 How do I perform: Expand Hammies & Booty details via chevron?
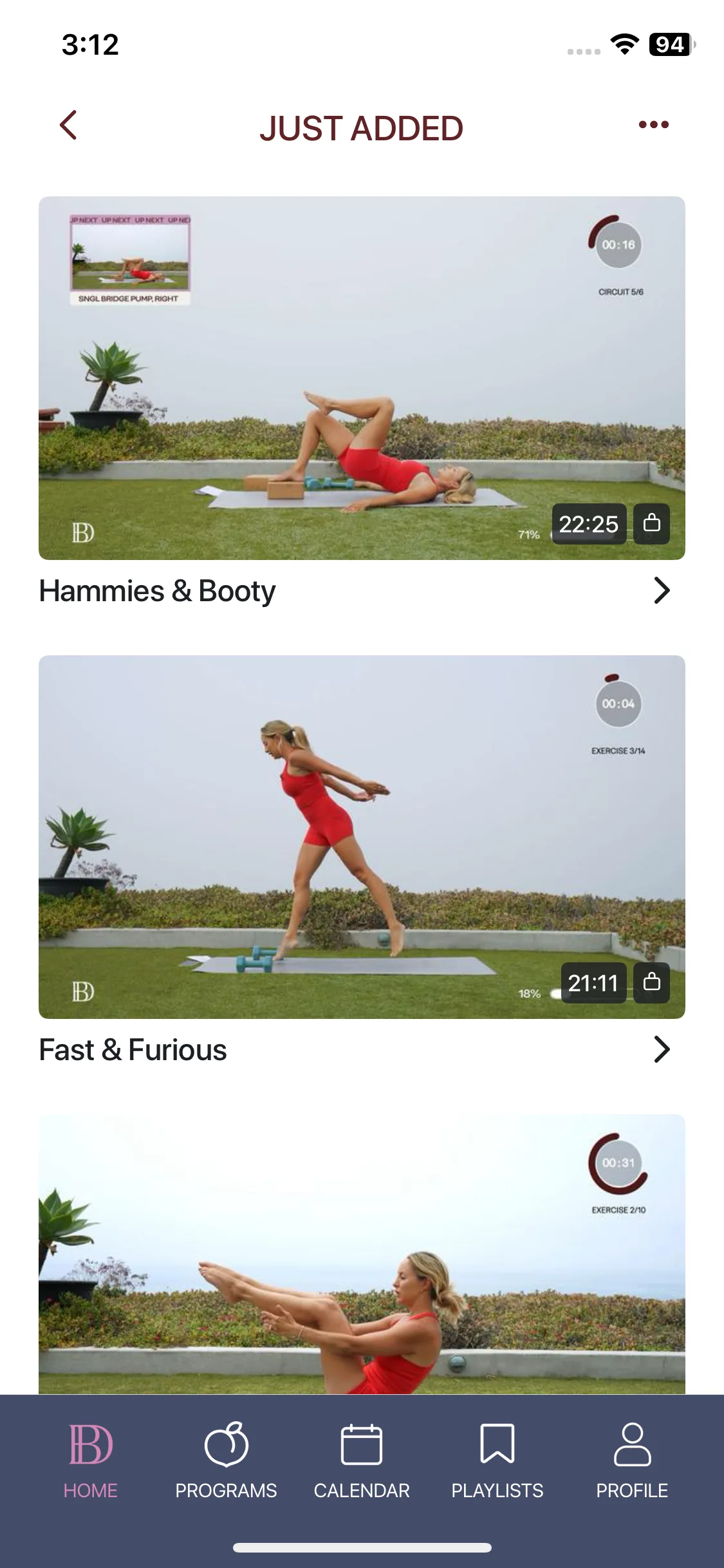662,590
